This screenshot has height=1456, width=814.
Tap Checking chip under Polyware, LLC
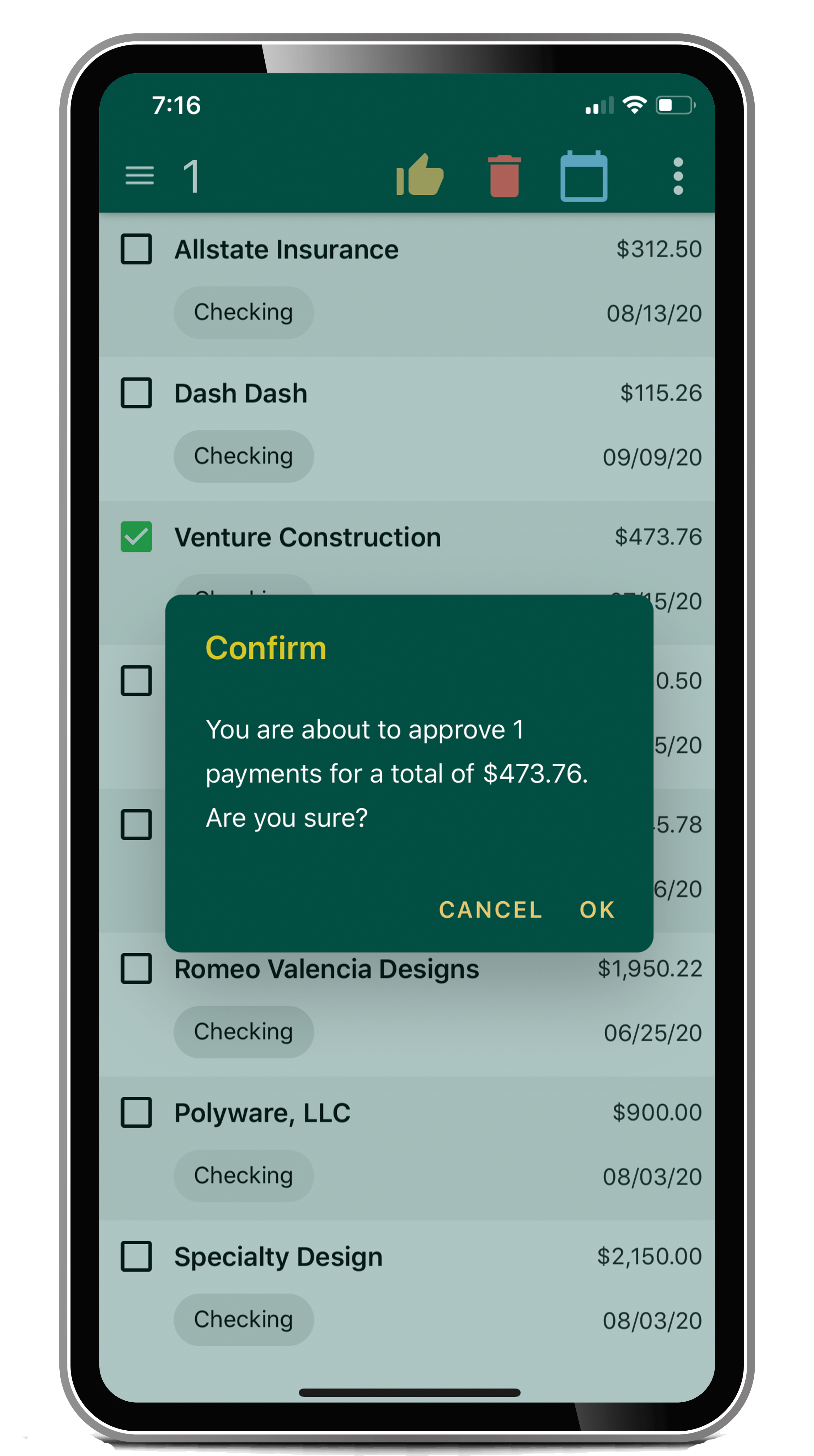click(x=244, y=1176)
